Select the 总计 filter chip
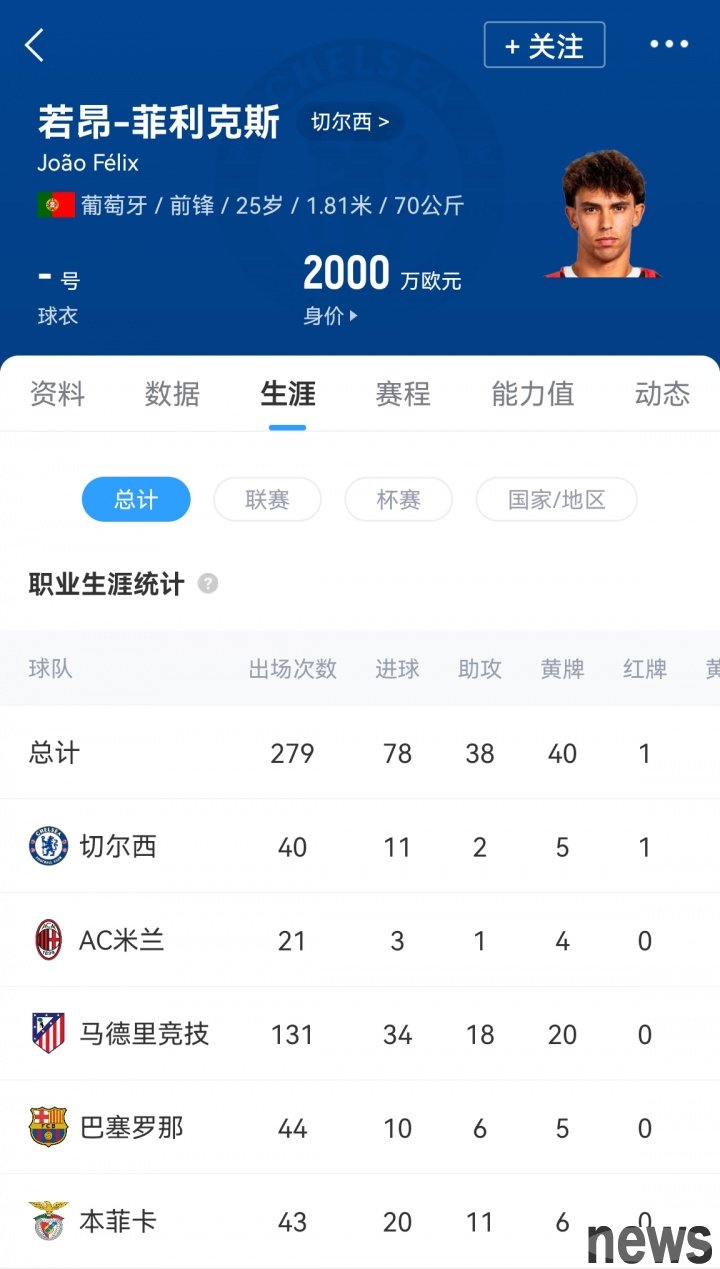This screenshot has width=720, height=1269. pos(136,499)
